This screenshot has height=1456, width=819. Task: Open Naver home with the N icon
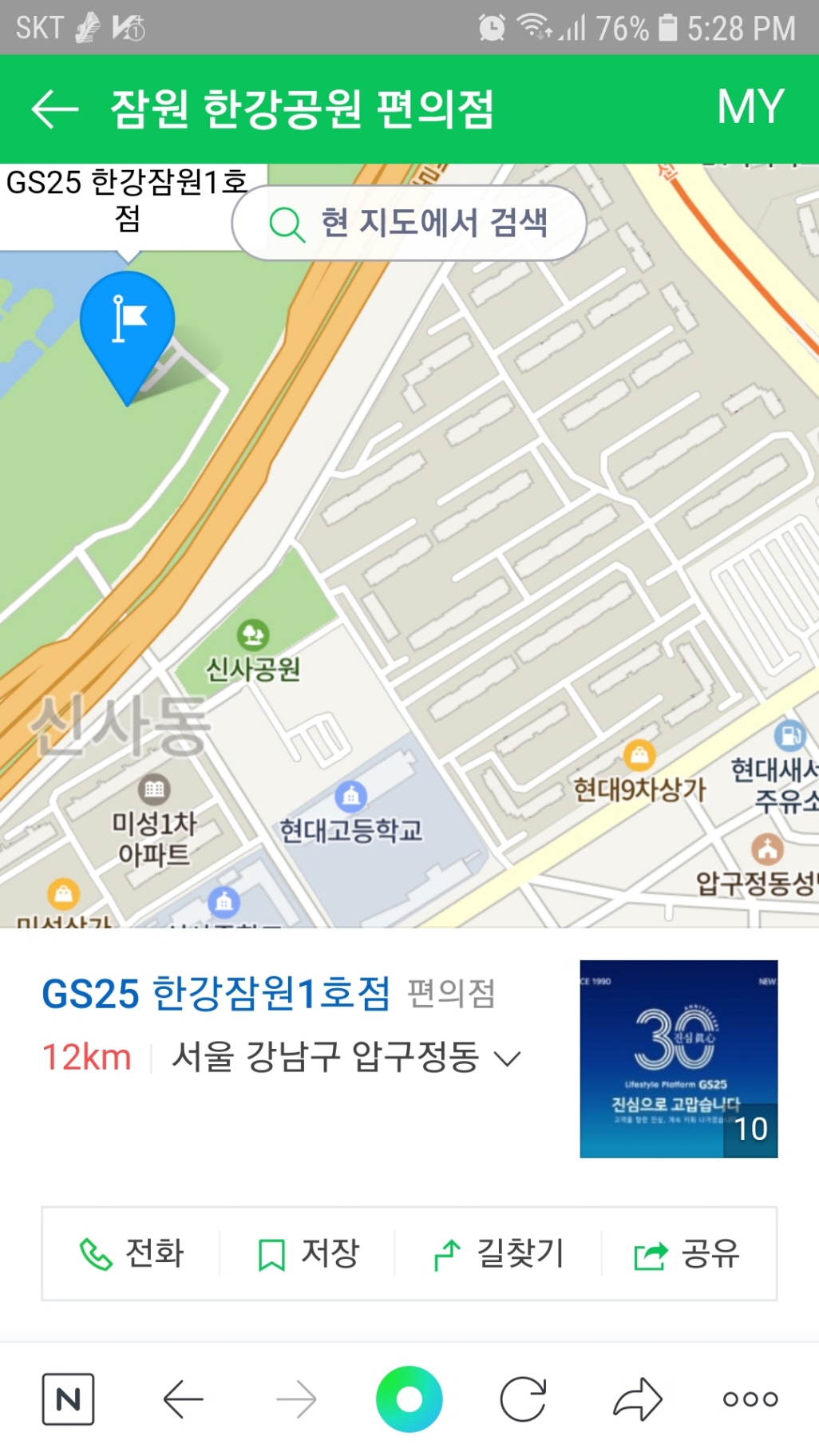click(x=68, y=1399)
